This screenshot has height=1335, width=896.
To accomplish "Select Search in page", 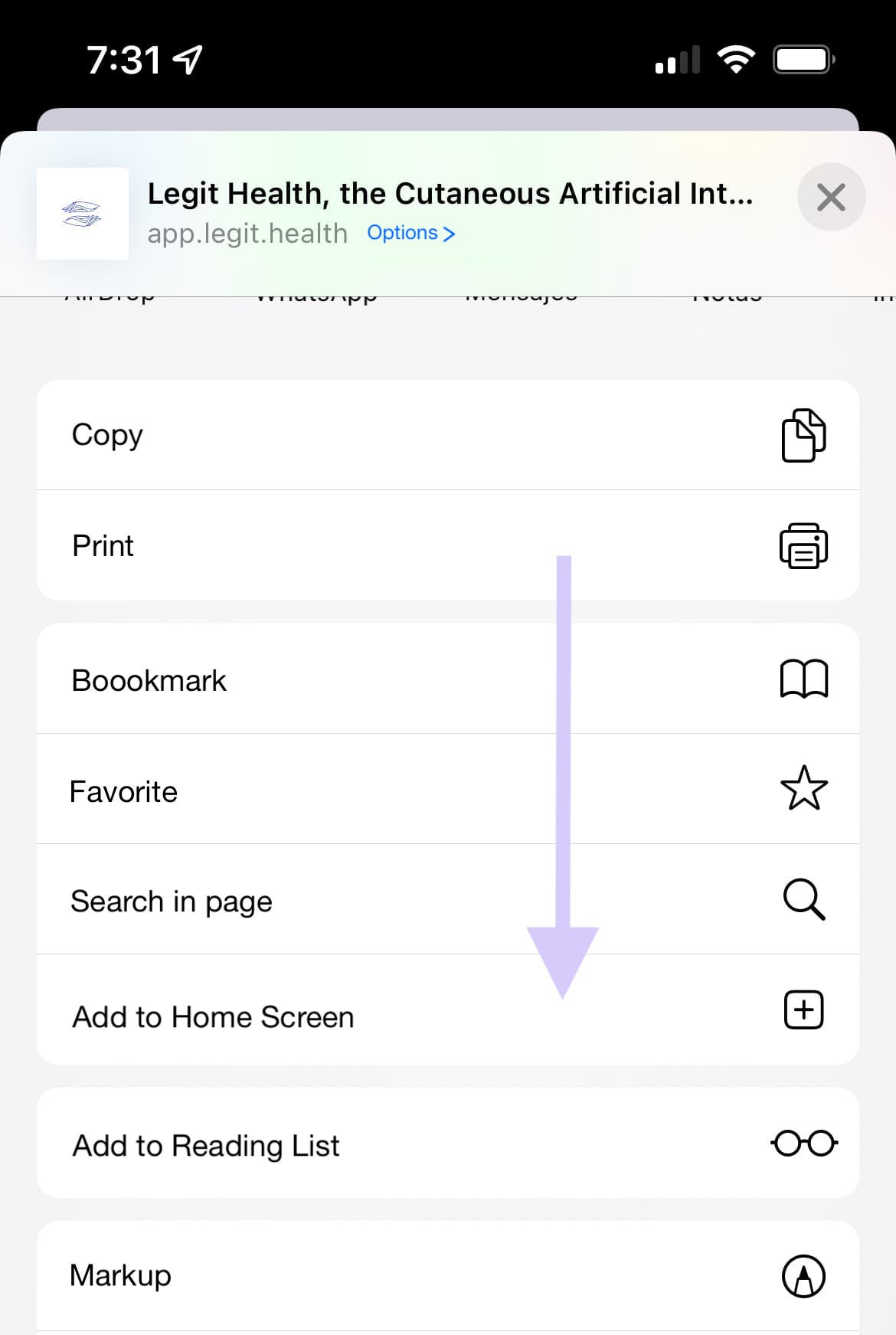I will tap(447, 901).
